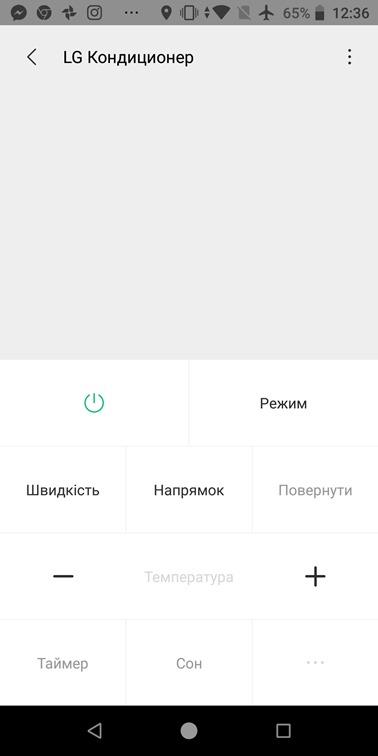Tap the system home button
Image resolution: width=378 pixels, height=756 pixels.
pyautogui.click(x=189, y=730)
